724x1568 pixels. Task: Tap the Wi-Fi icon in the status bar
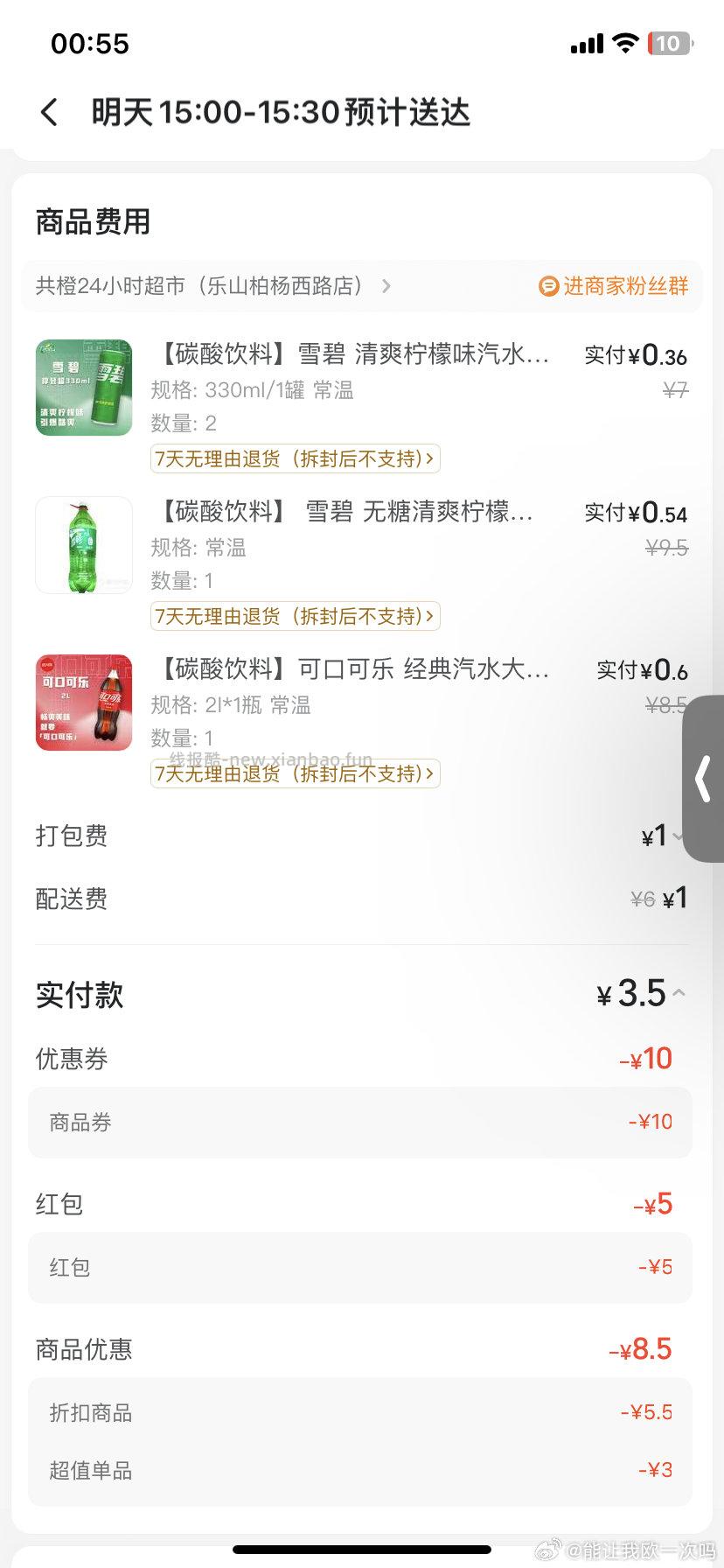pos(624,43)
